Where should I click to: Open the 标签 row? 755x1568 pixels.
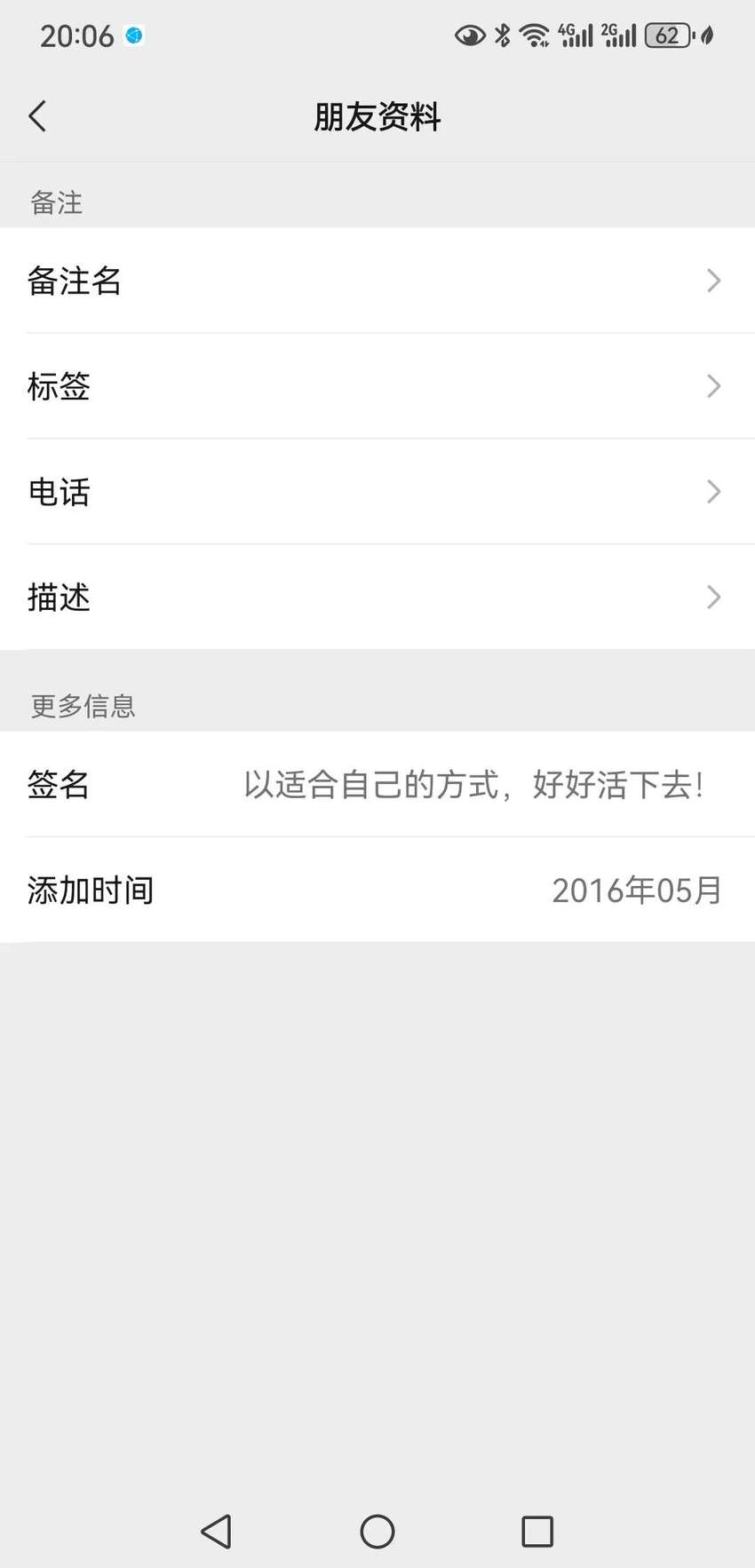(377, 386)
